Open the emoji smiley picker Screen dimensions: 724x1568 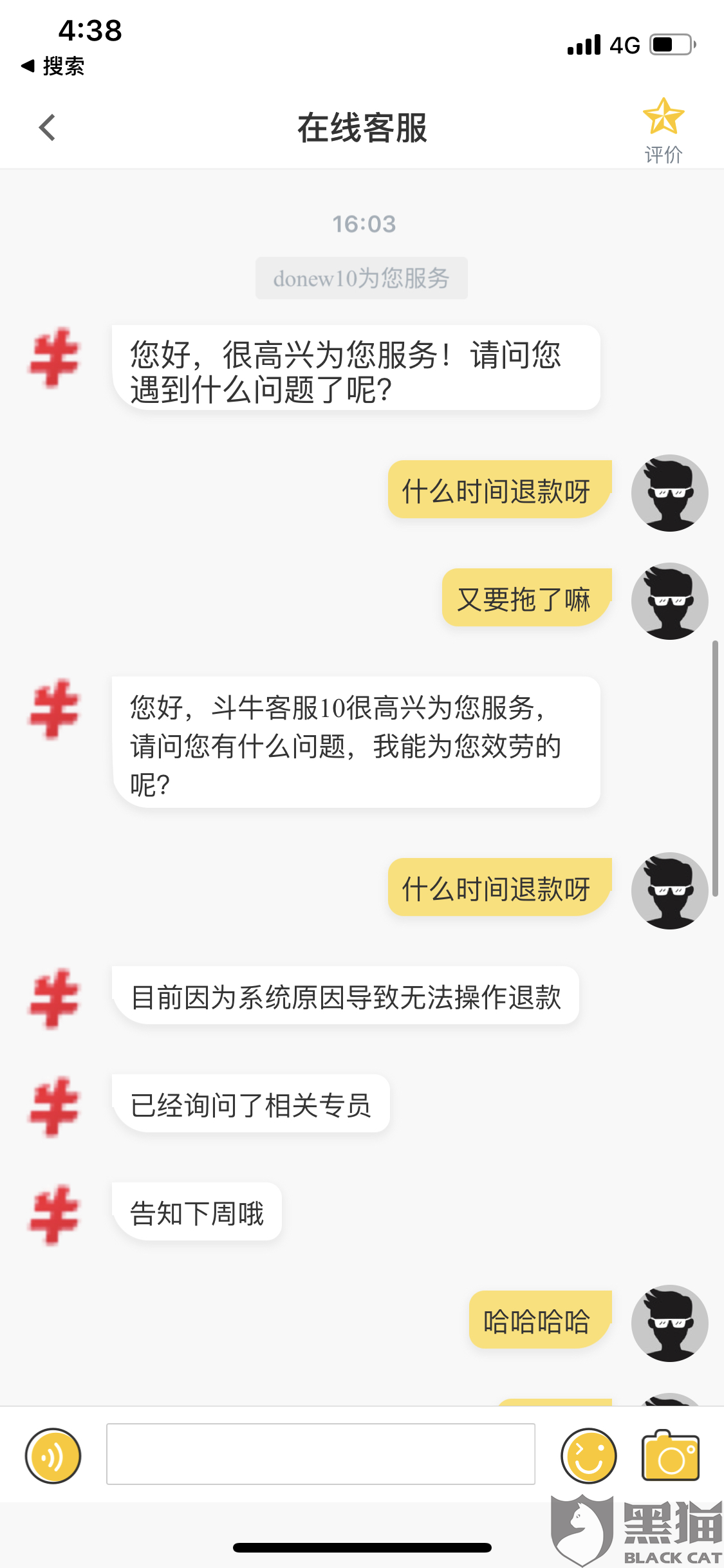click(x=589, y=1455)
